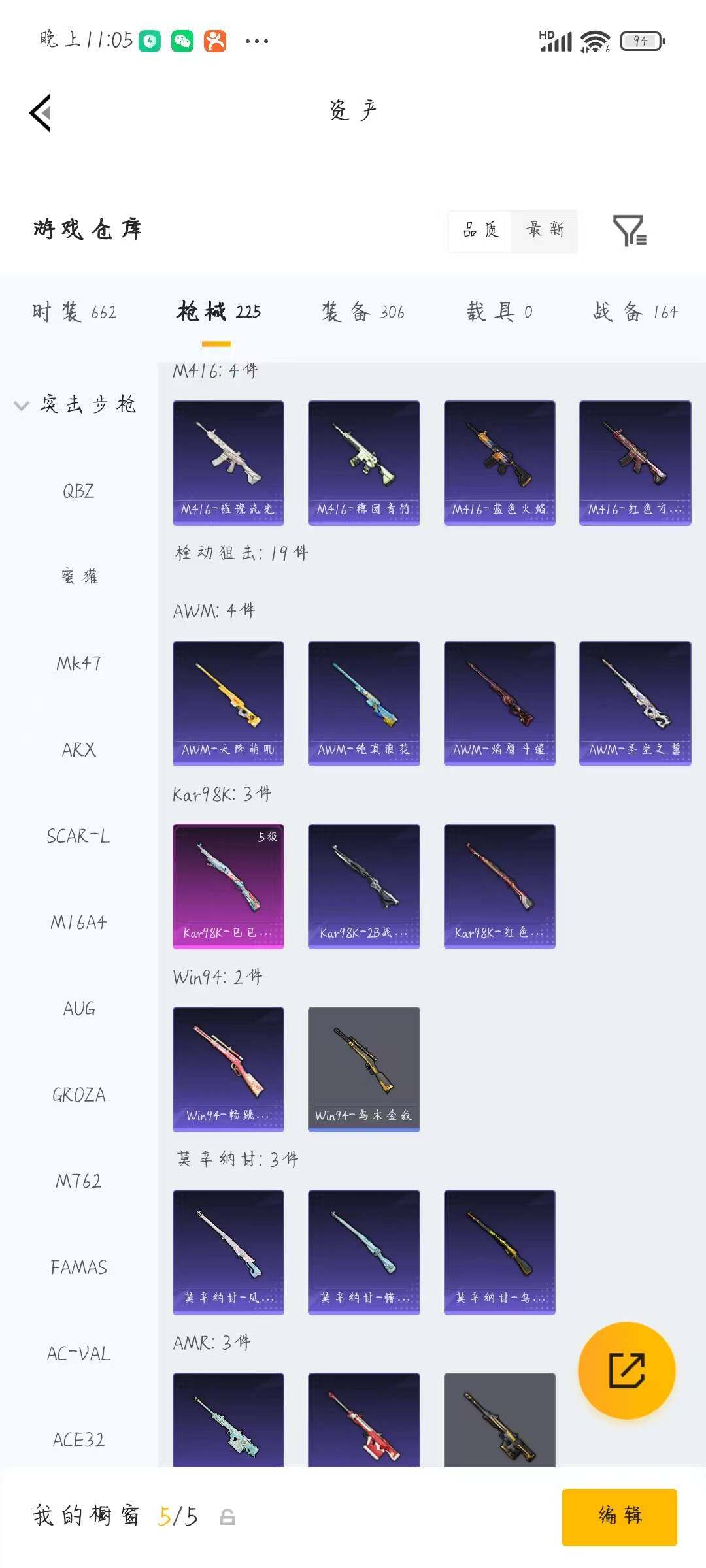Open the filter funnel icon
The height and width of the screenshot is (1568, 706).
tap(630, 231)
